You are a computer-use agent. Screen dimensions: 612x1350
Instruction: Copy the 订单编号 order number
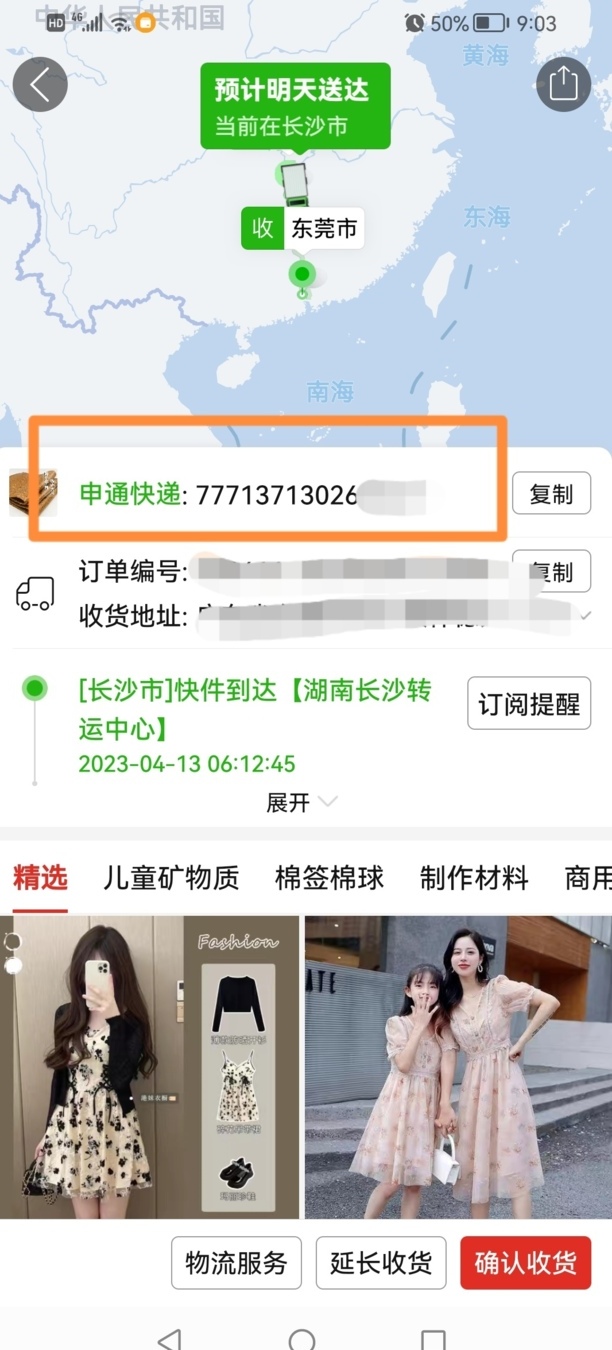[x=551, y=571]
